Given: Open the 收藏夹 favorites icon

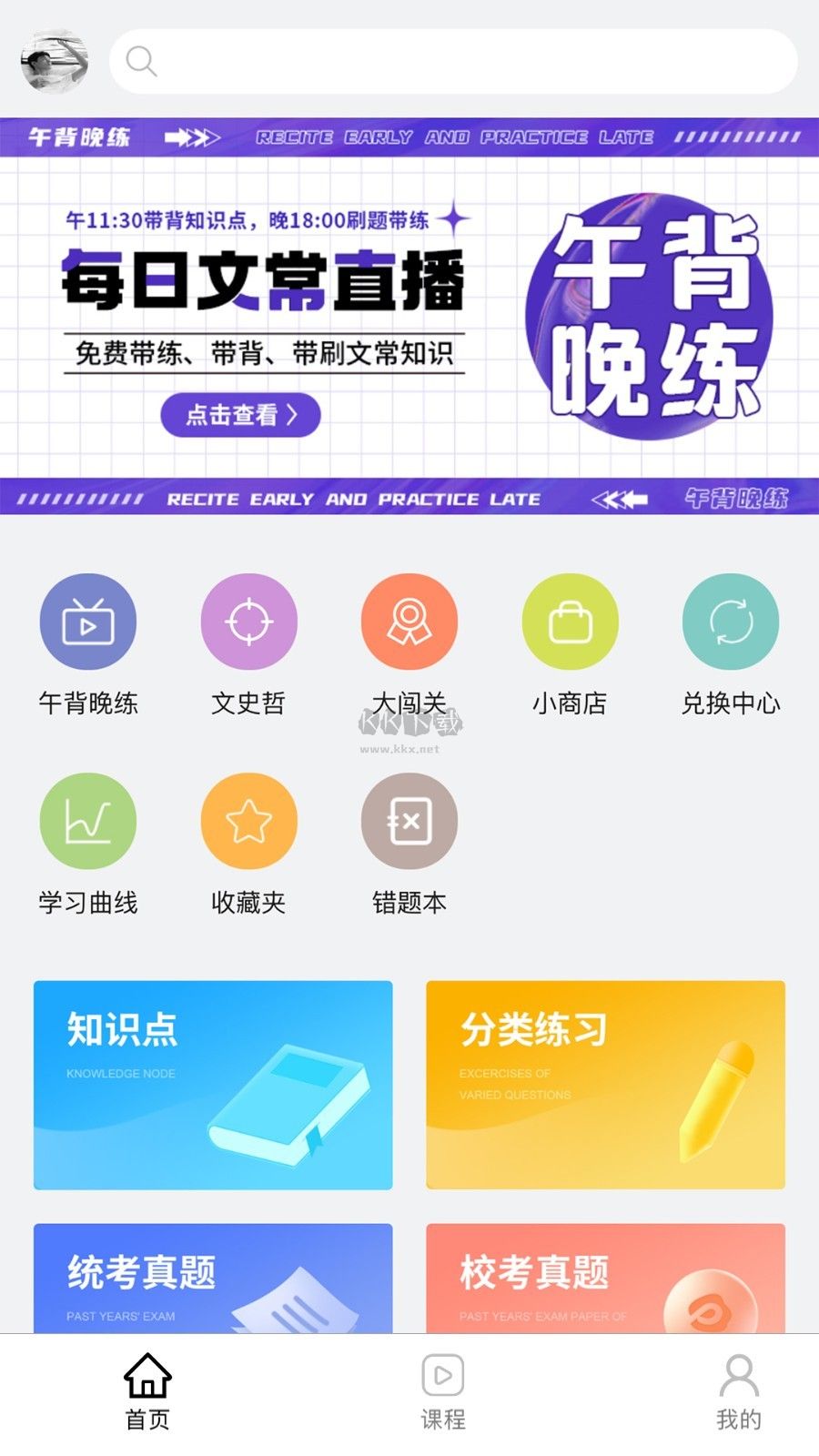Looking at the screenshot, I should click(248, 821).
